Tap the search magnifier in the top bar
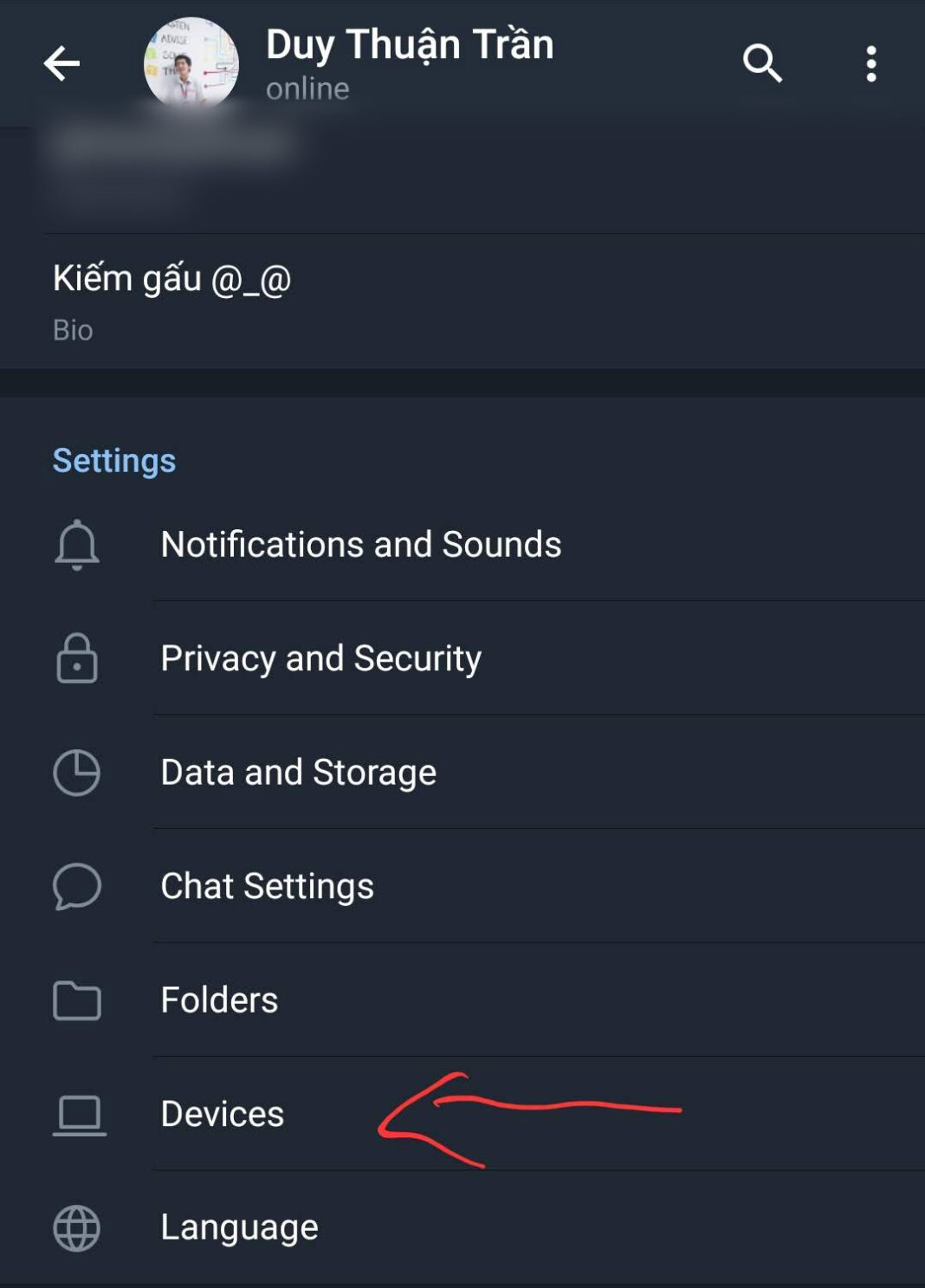This screenshot has height=1288, width=925. click(x=763, y=63)
